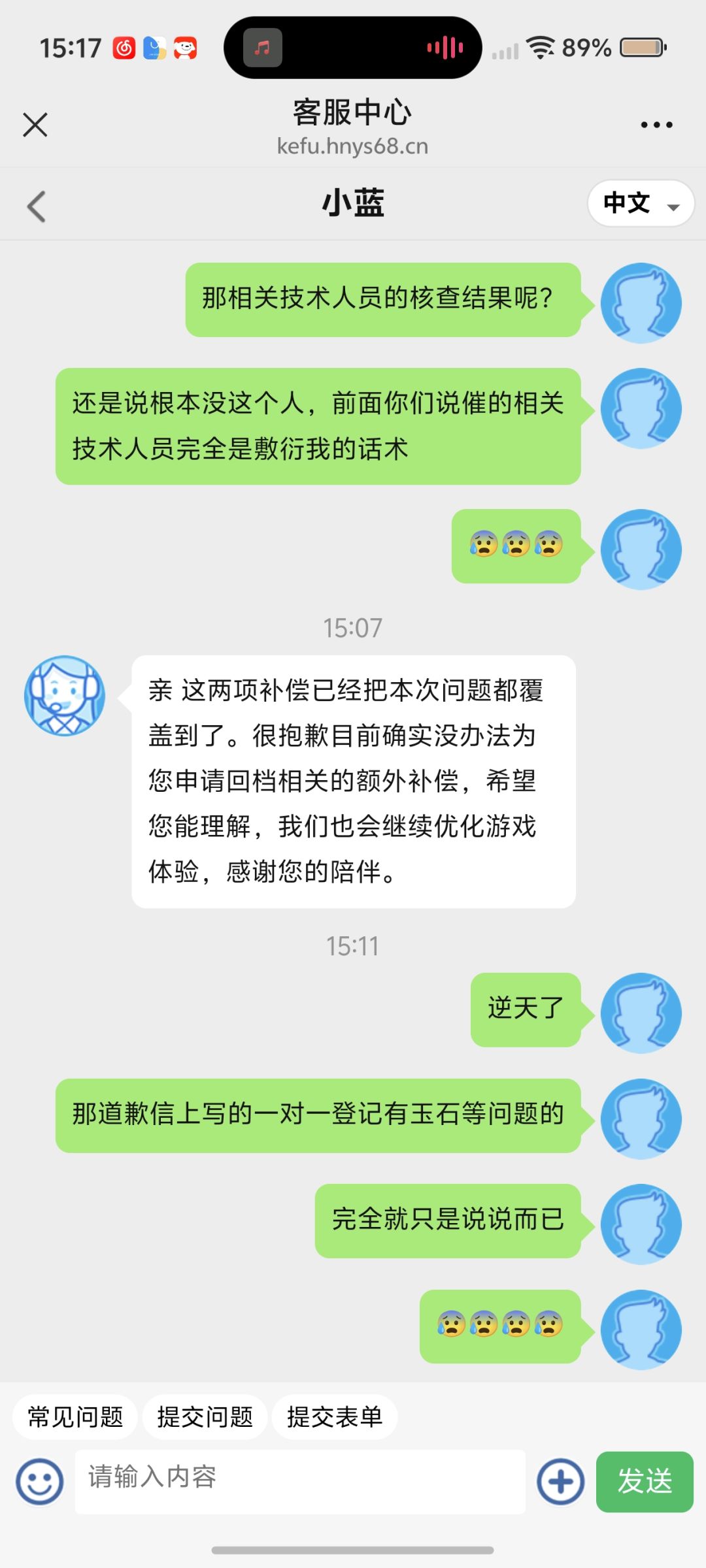Tap the music note in the Dynamic Island
Screen dimensions: 706x1568
pyautogui.click(x=263, y=47)
